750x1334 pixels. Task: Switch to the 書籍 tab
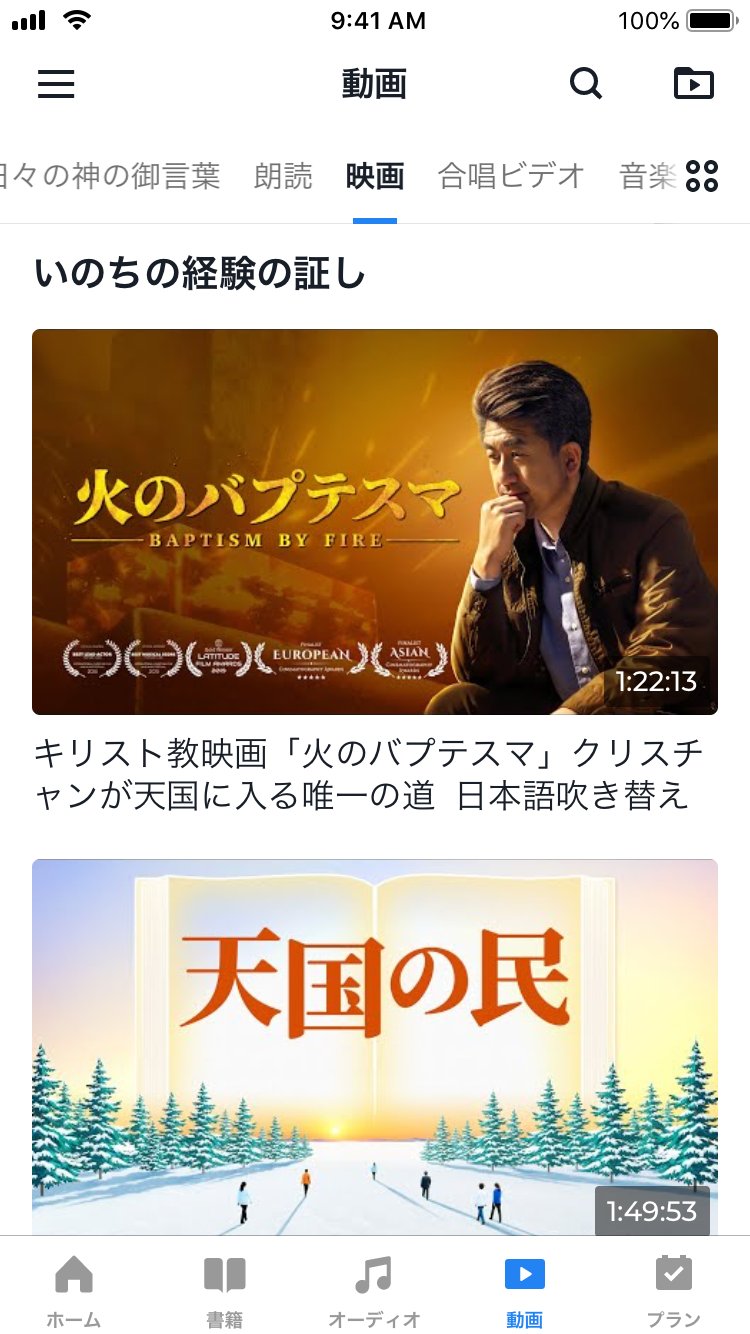tap(224, 1290)
